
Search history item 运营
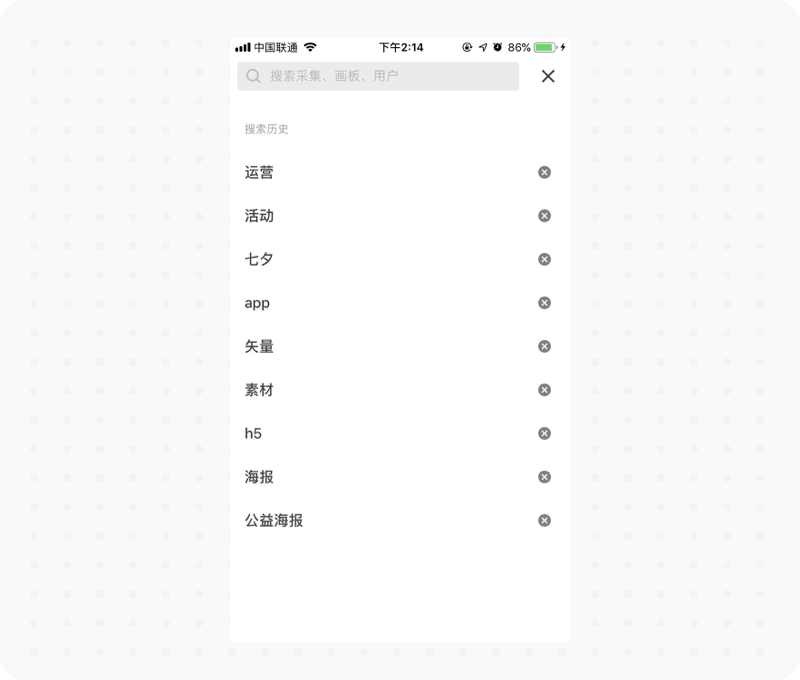pyautogui.click(x=259, y=172)
